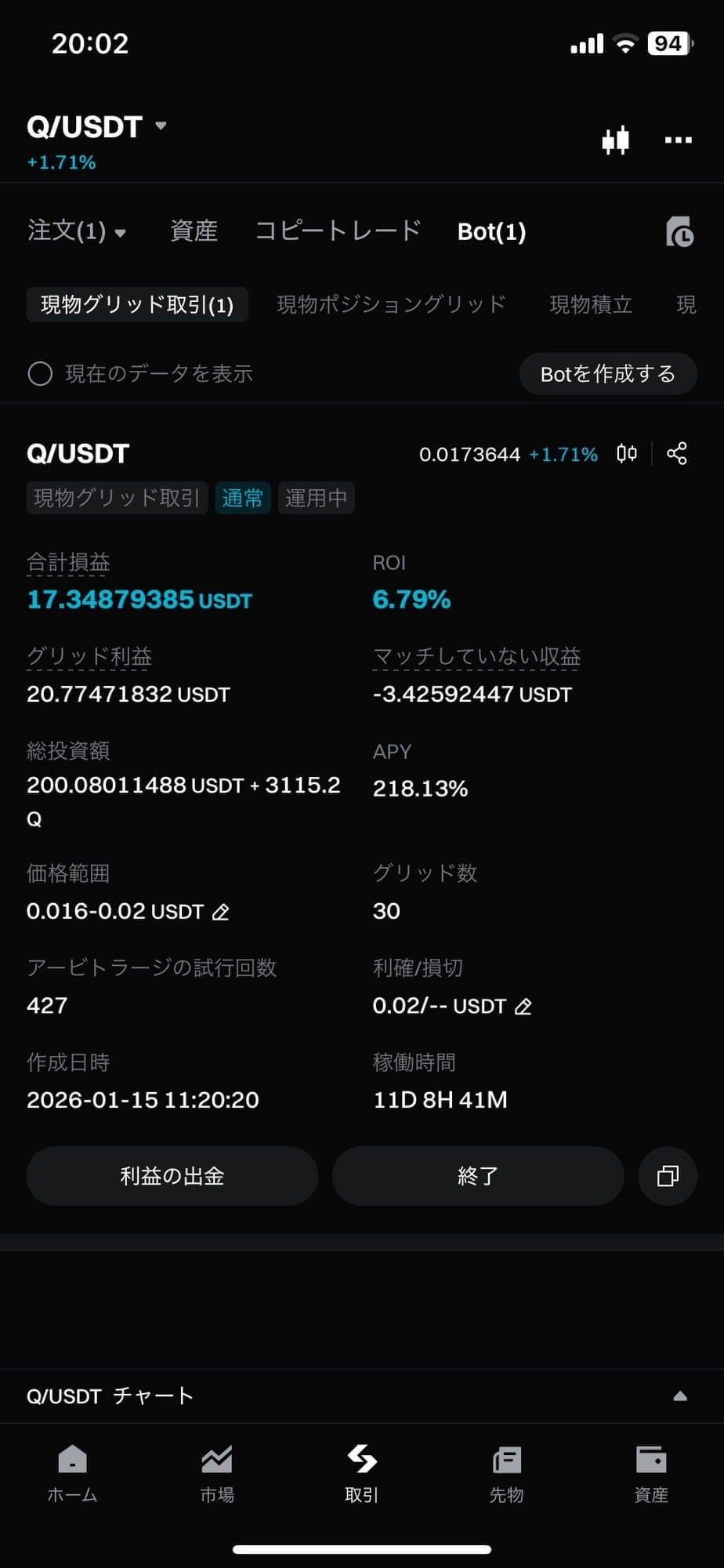The width and height of the screenshot is (724, 1568).
Task: Open the Q/USDT trading pair dropdown
Action: (x=96, y=127)
